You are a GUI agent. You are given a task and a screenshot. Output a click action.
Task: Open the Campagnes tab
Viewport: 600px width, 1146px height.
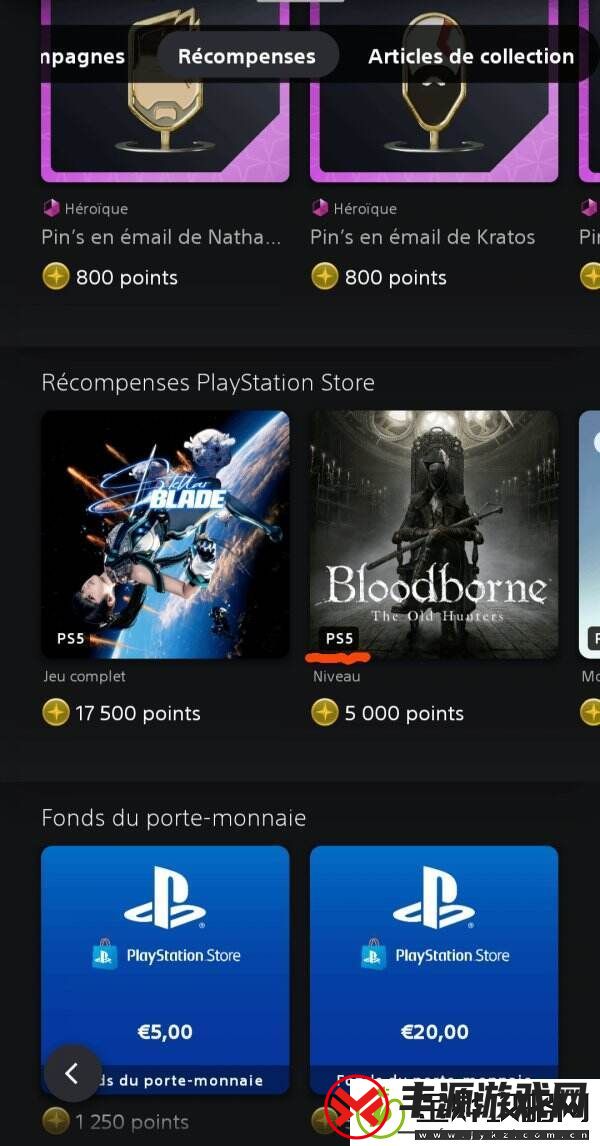pos(82,56)
